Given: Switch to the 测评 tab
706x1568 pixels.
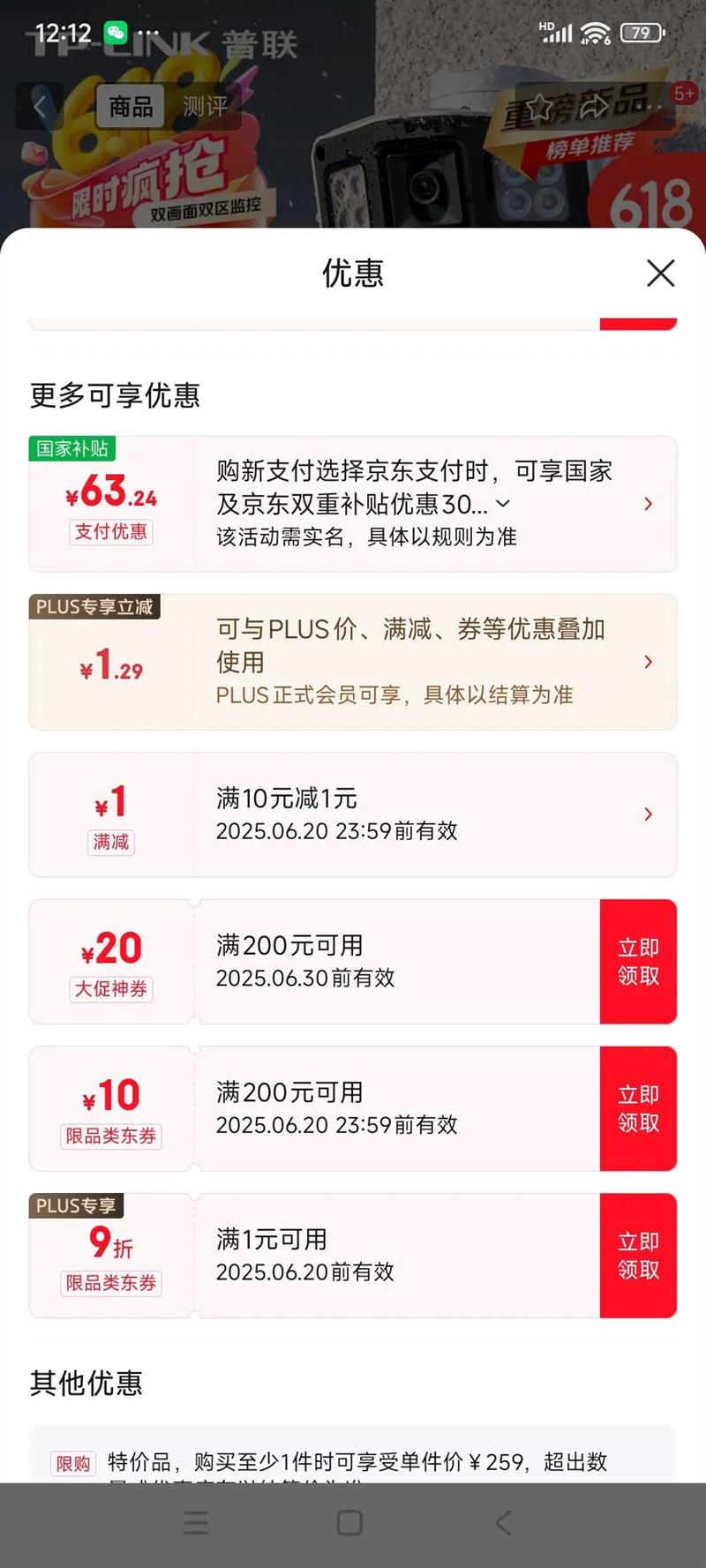Looking at the screenshot, I should tap(205, 107).
